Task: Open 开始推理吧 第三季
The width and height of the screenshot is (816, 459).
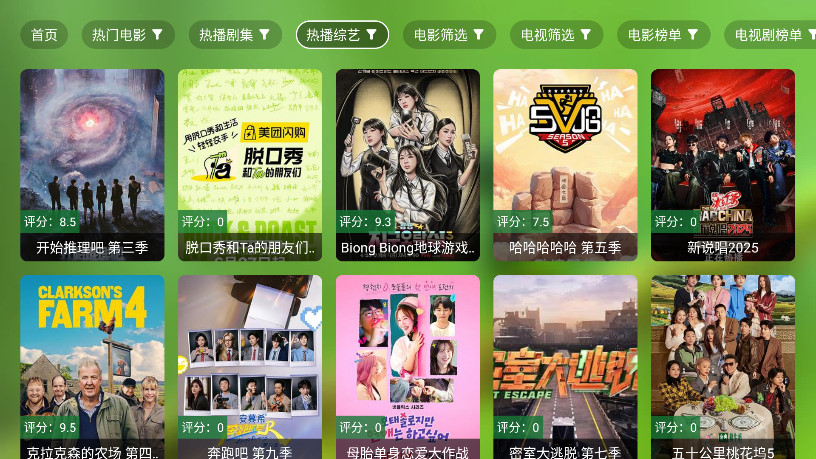Action: [x=92, y=164]
